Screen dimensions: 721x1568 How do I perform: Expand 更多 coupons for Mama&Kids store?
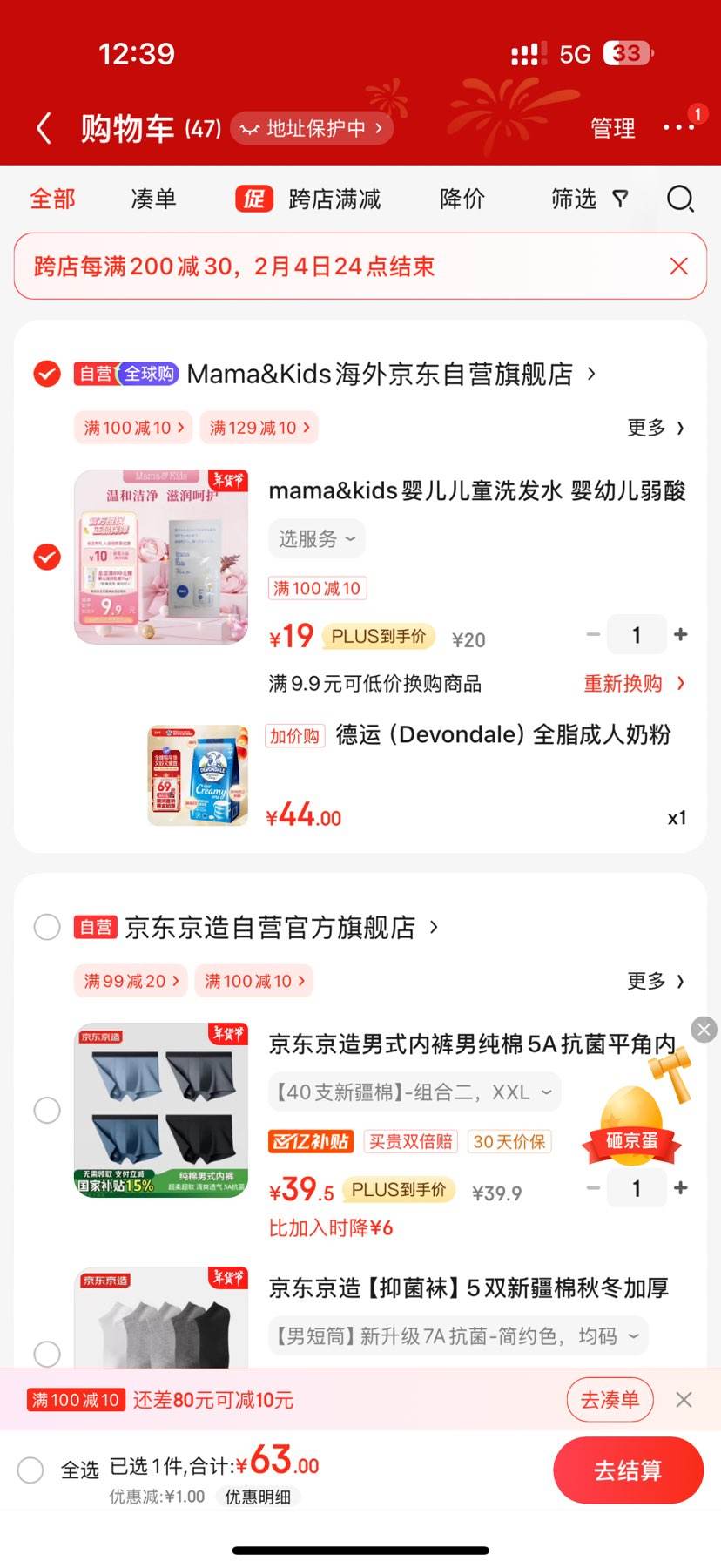[655, 428]
